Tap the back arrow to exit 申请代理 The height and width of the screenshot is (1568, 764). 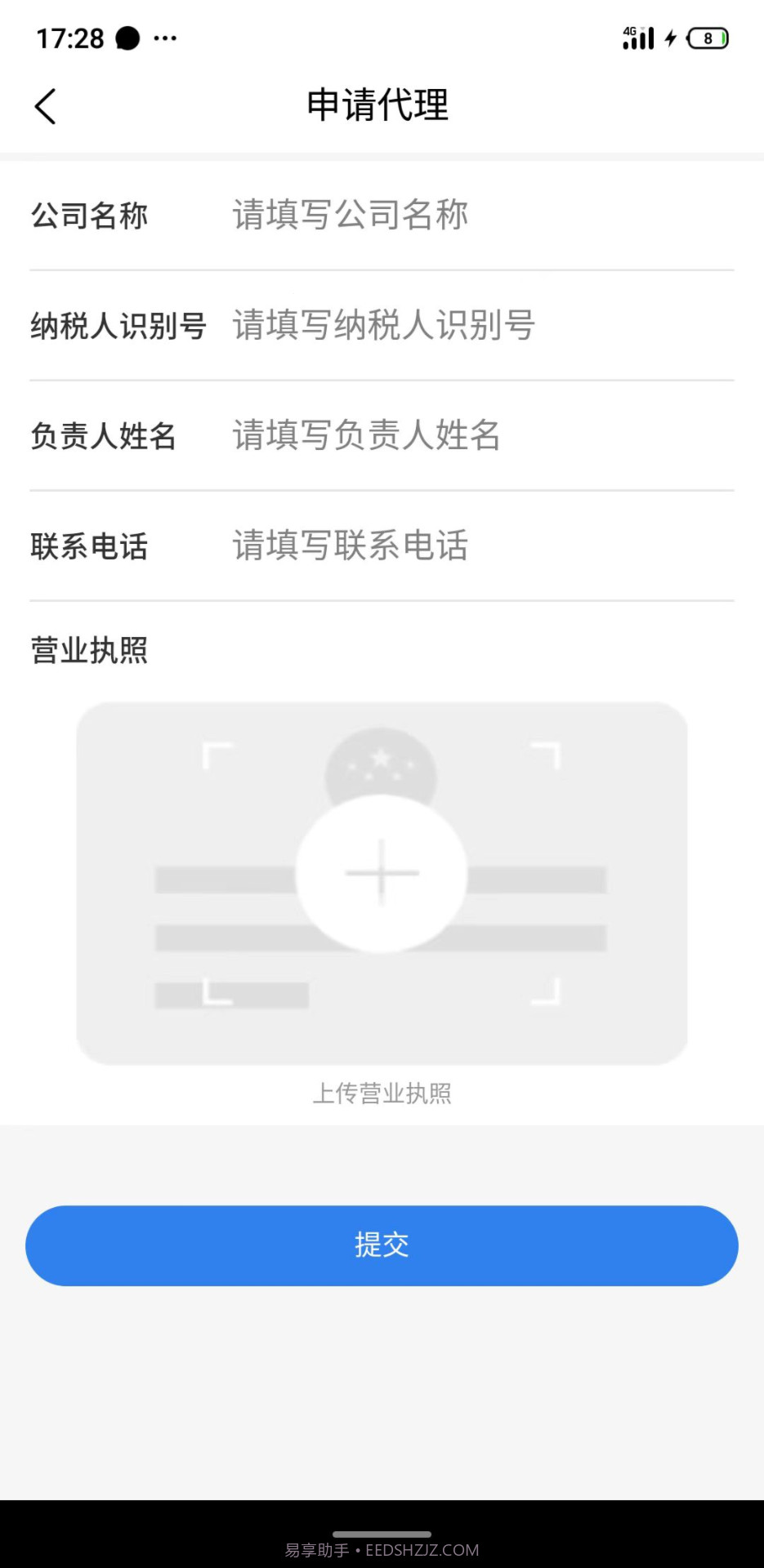(x=45, y=106)
